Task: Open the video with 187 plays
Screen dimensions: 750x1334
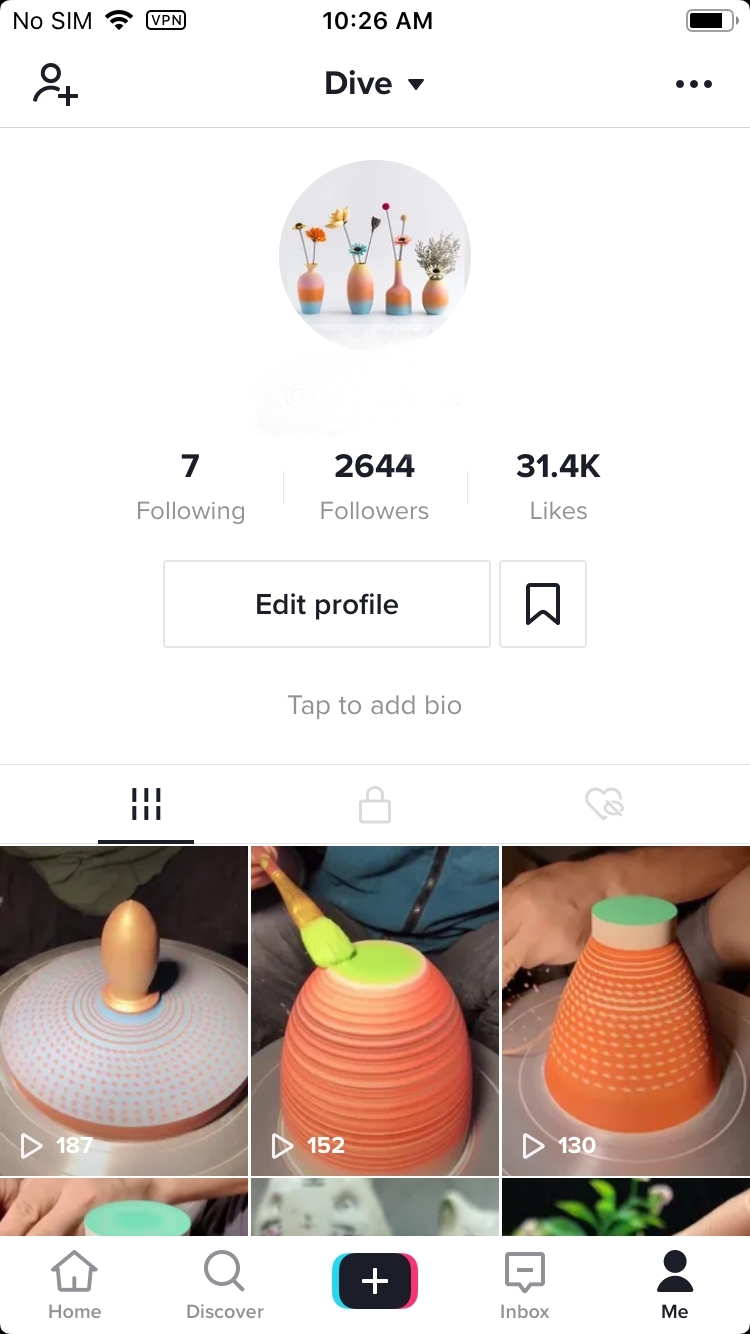Action: point(124,1010)
